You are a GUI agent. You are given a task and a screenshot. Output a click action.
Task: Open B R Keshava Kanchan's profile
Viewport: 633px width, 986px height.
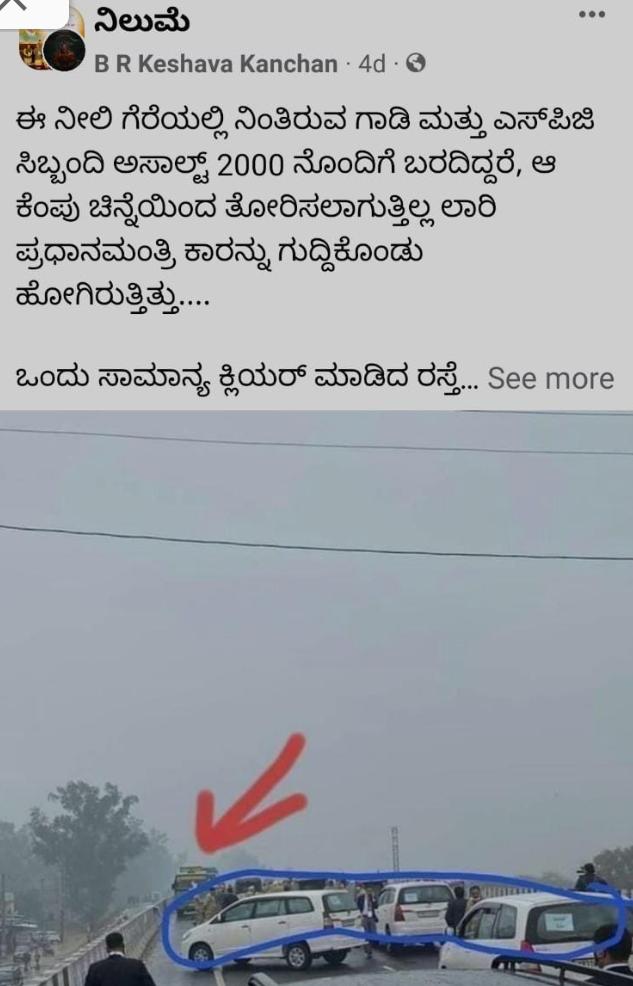[x=216, y=64]
